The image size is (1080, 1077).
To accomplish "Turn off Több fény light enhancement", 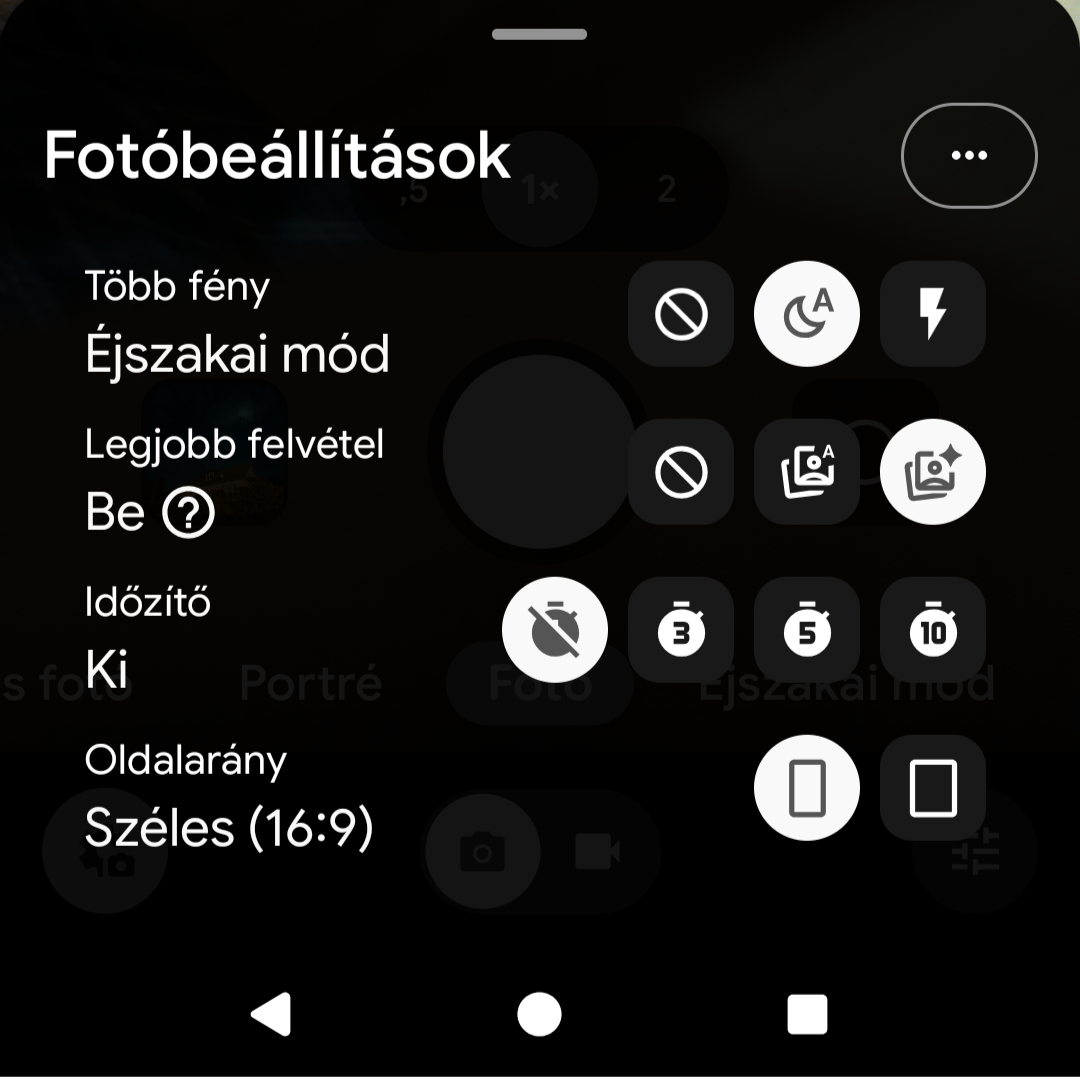I will (x=681, y=314).
